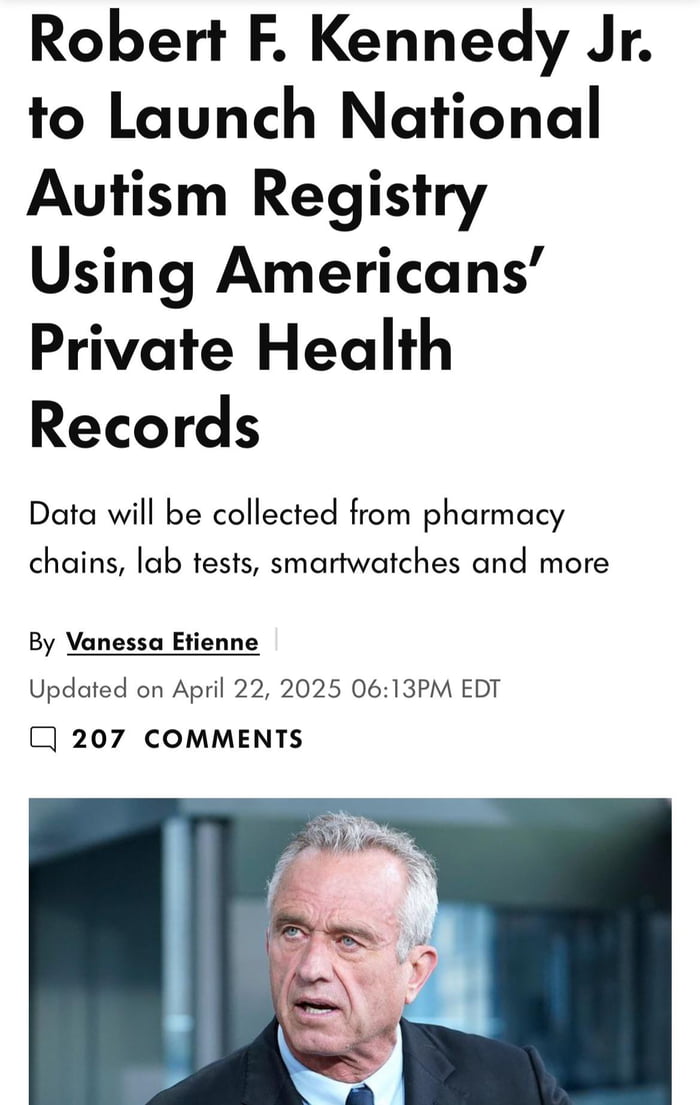Open author Vanessa Etienne's profile link
This screenshot has width=700, height=1105.
coord(162,642)
